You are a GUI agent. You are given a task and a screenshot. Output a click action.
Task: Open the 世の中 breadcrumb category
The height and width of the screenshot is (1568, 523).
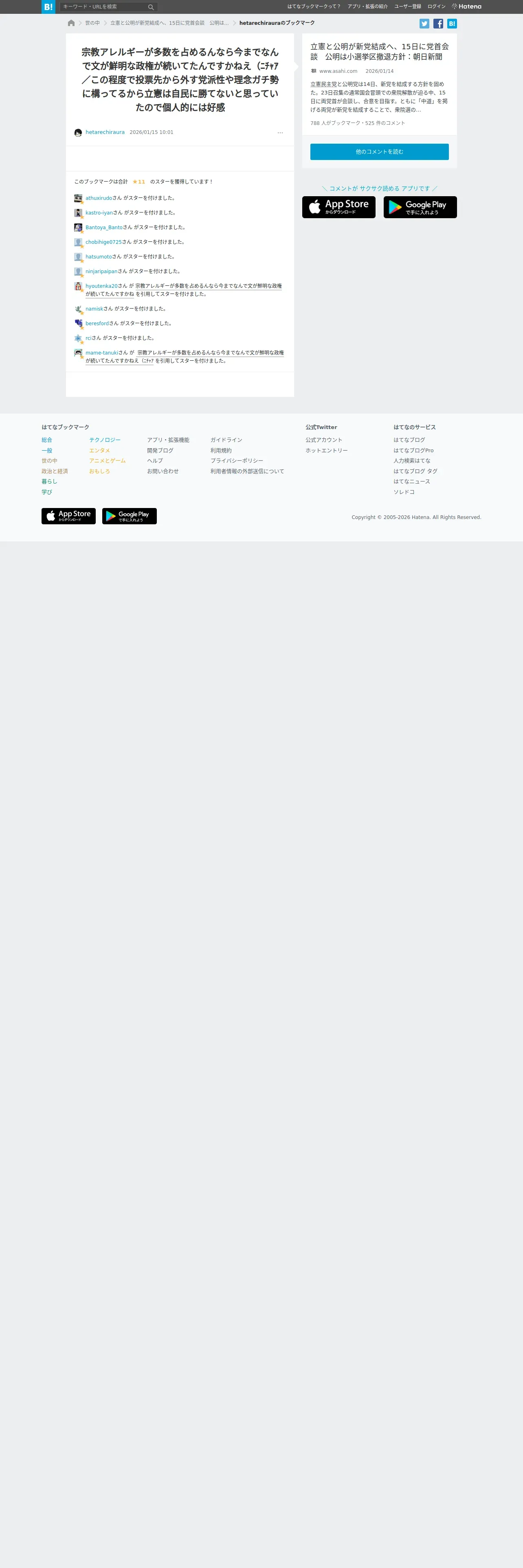click(92, 23)
